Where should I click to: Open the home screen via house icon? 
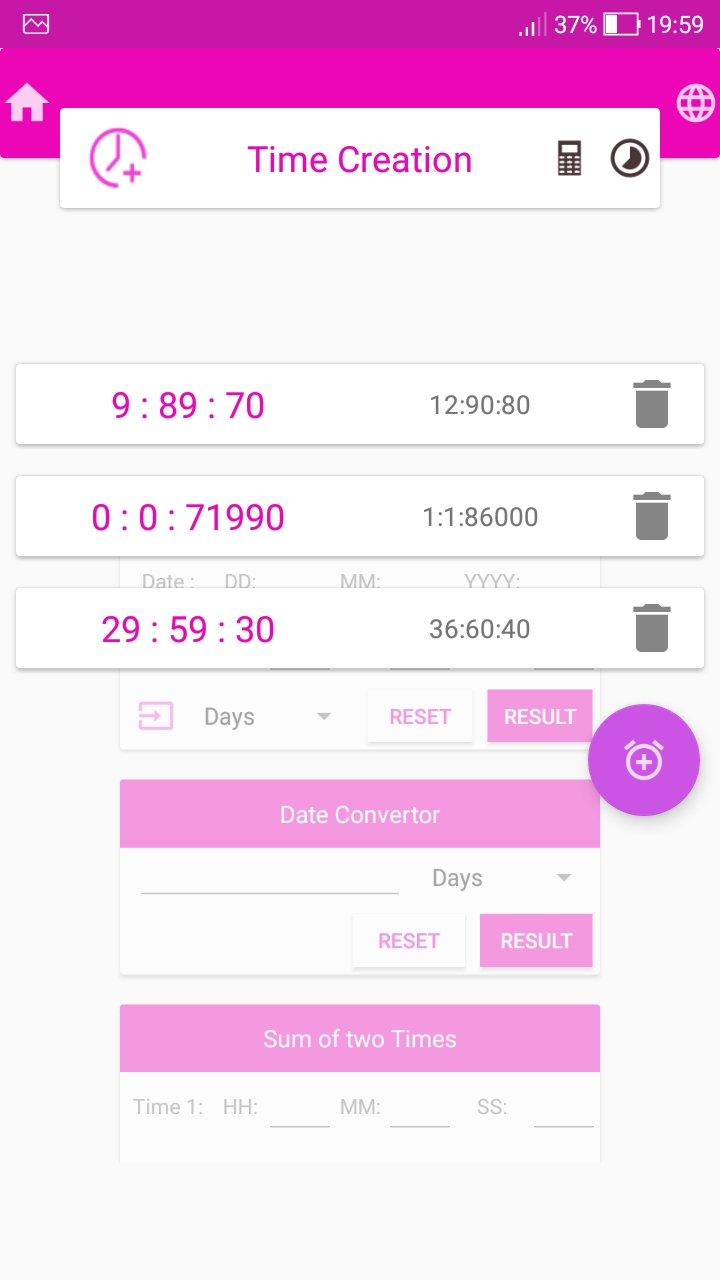(x=27, y=102)
